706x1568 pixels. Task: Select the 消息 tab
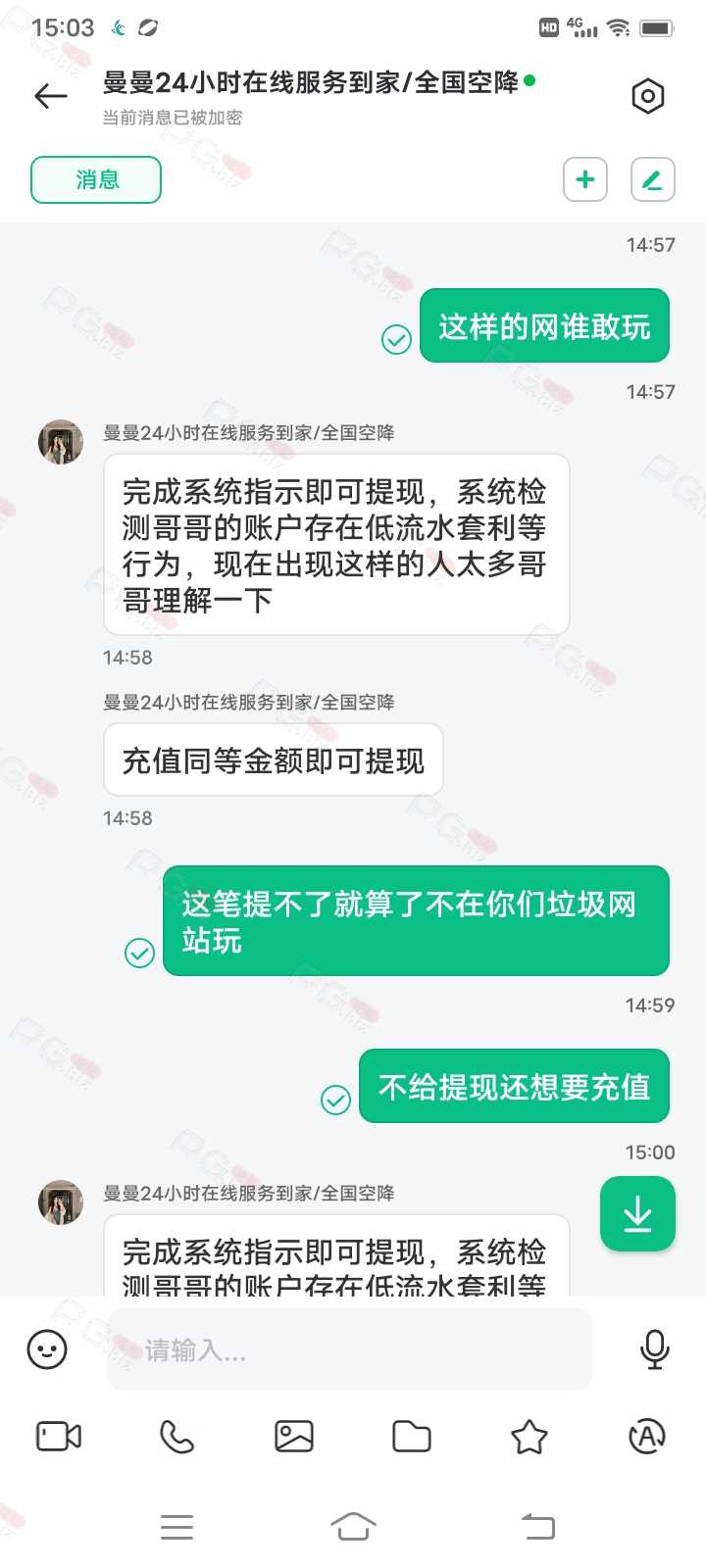96,179
